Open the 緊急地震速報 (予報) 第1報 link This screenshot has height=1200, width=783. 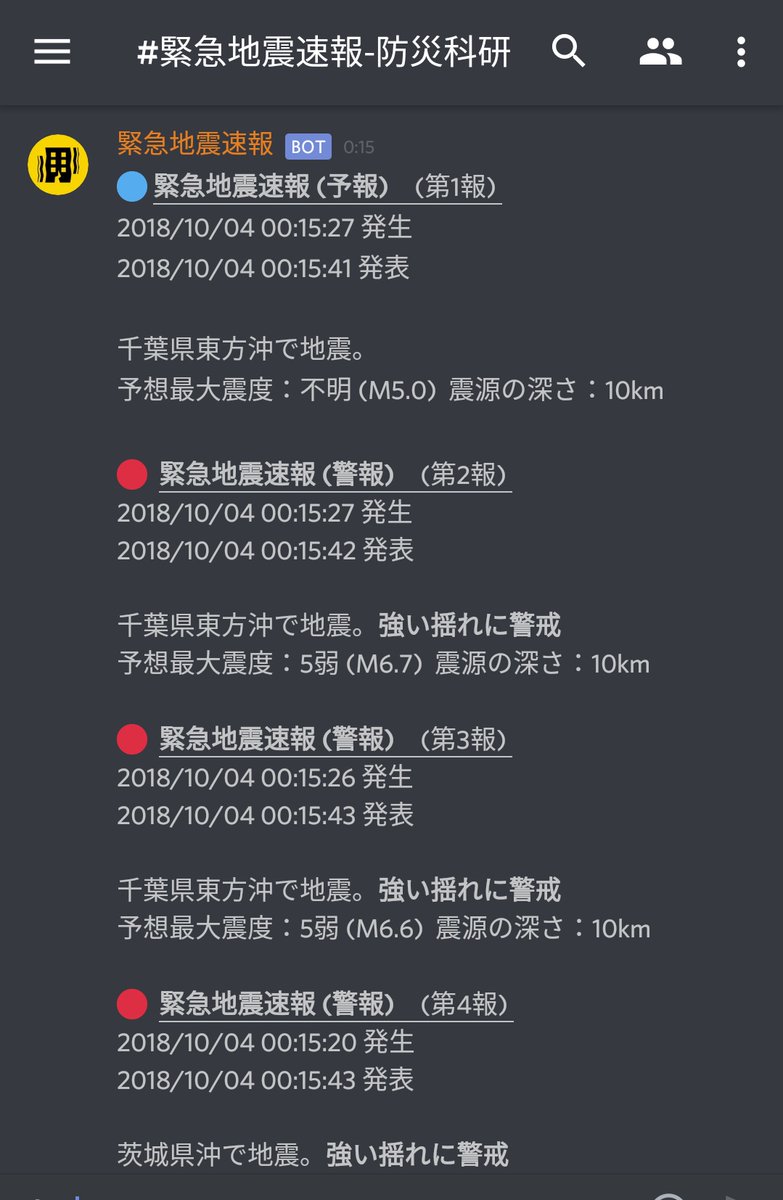pos(326,187)
